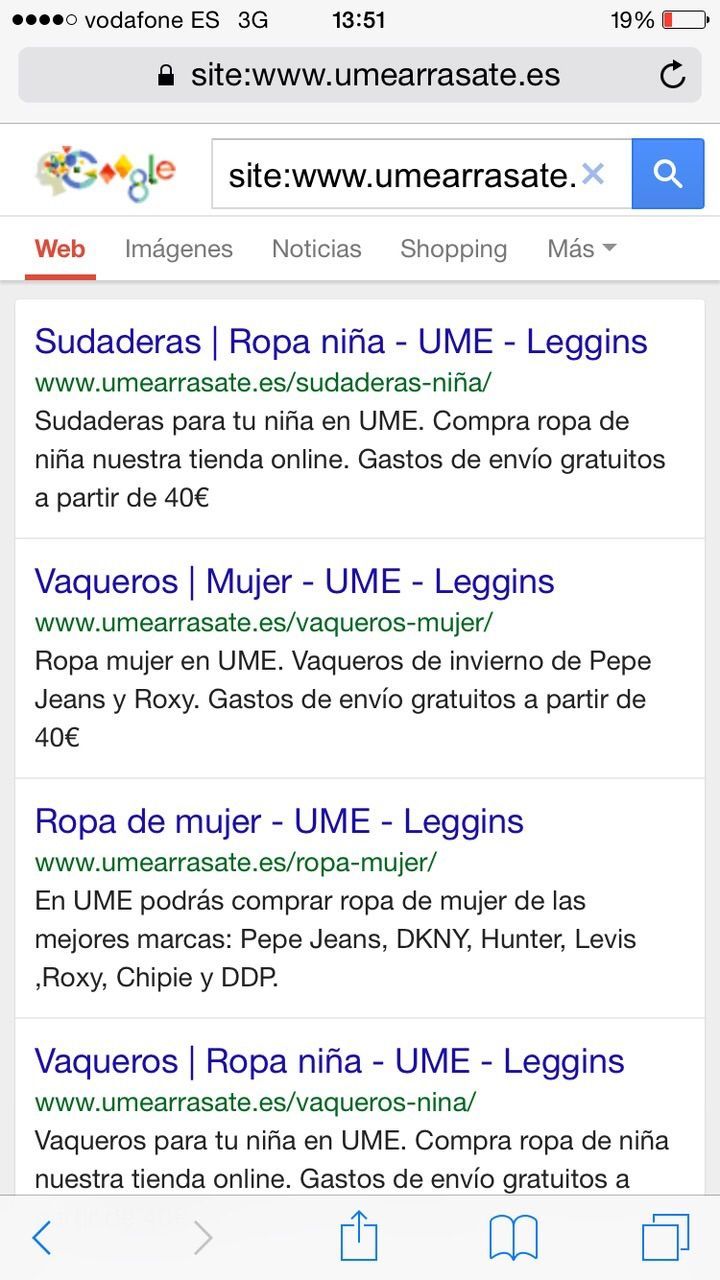Open the Safari share sheet
The height and width of the screenshot is (1280, 720).
359,1236
